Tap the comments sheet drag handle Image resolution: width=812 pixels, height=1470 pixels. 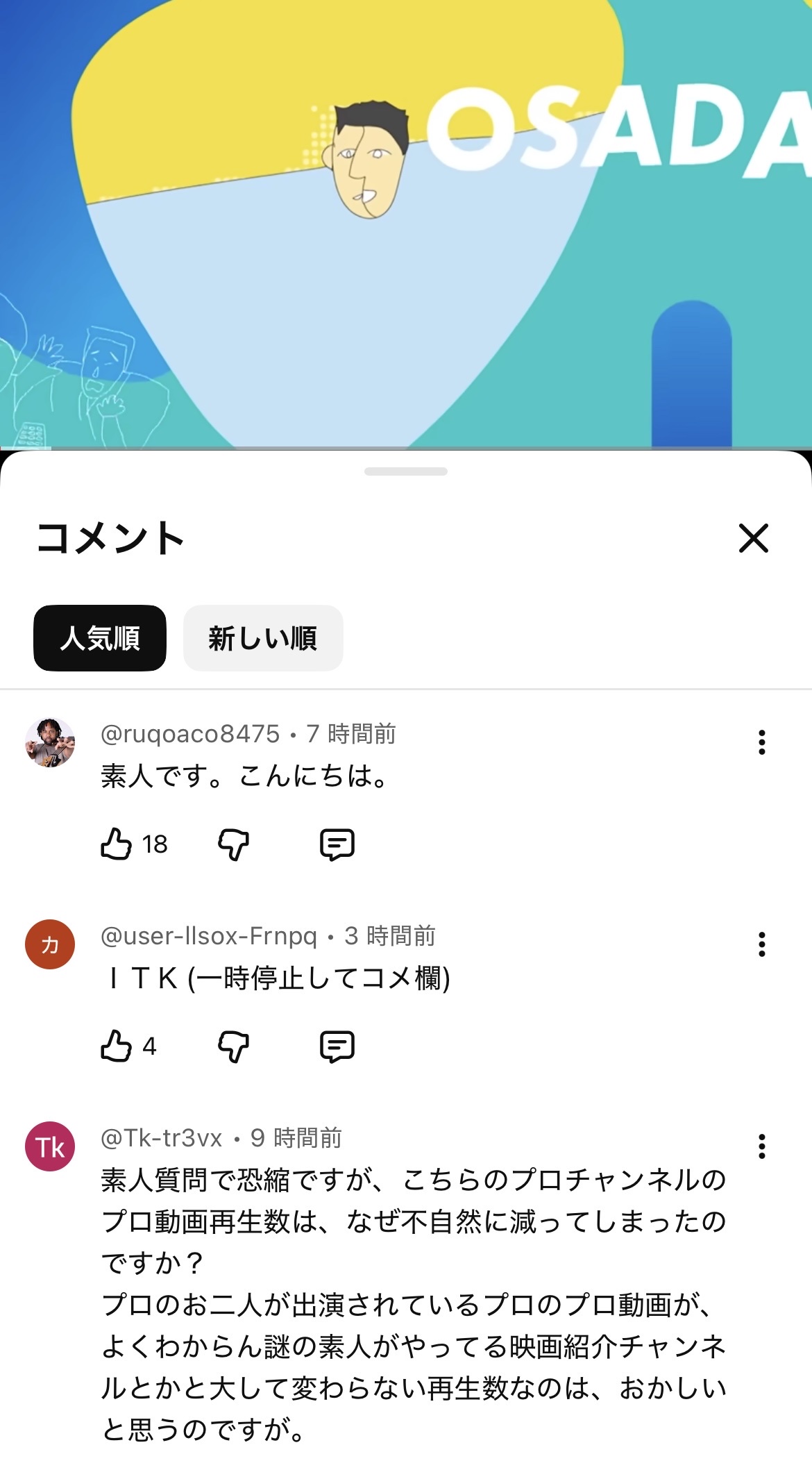[x=406, y=471]
